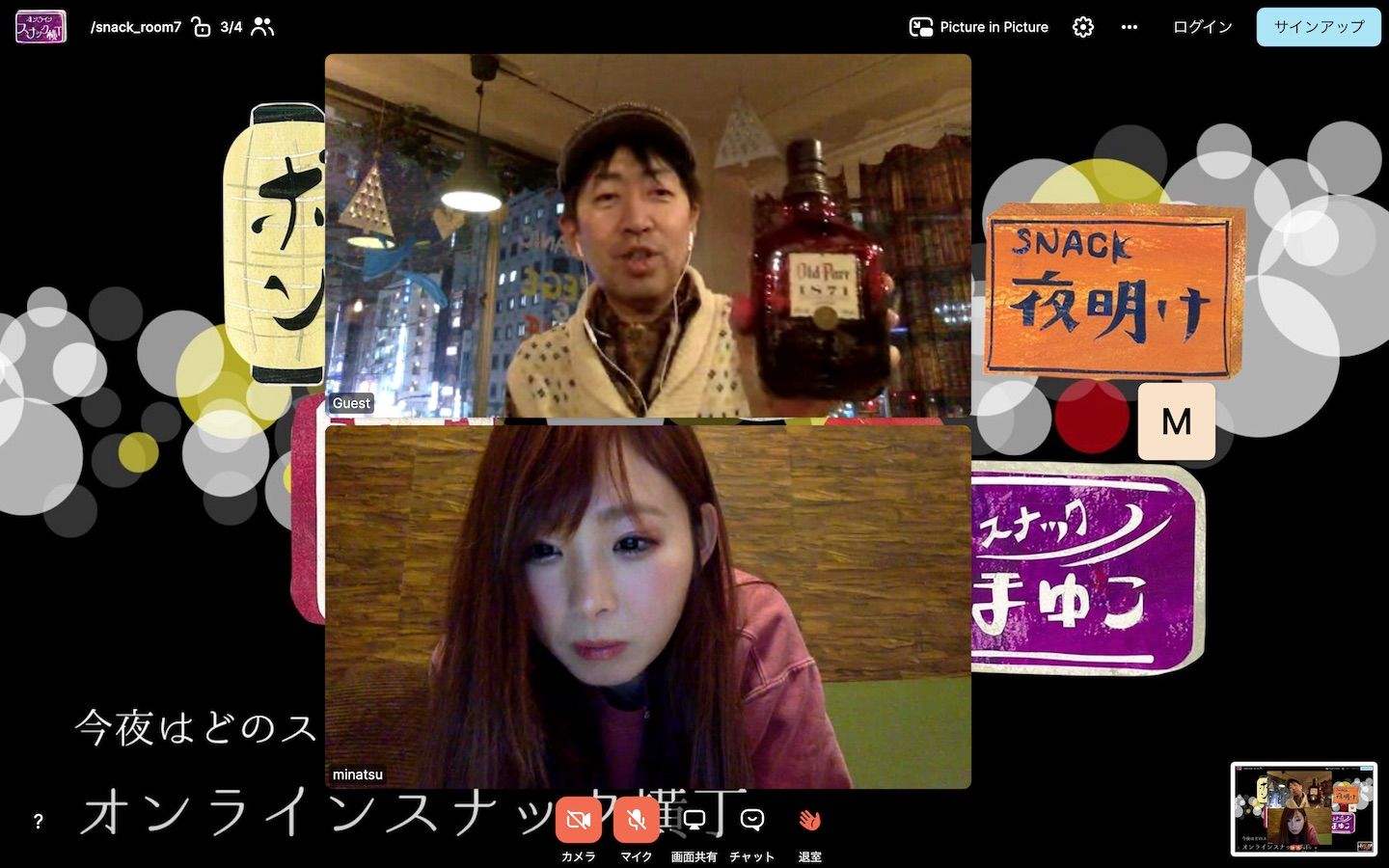Viewport: 1389px width, 868px height.
Task: Open the chat panel (チャット)
Action: [751, 821]
